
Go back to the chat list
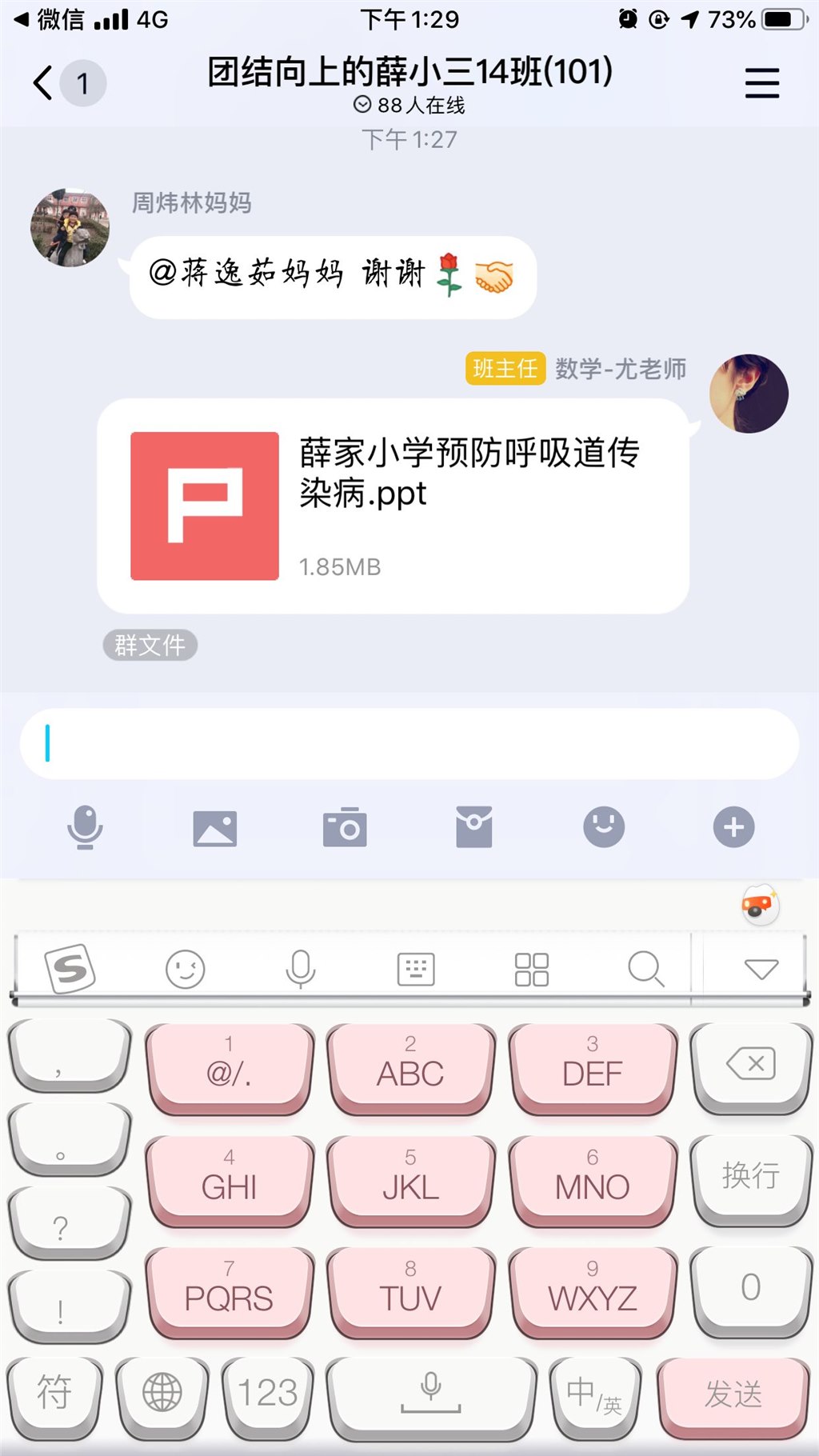tap(44, 82)
